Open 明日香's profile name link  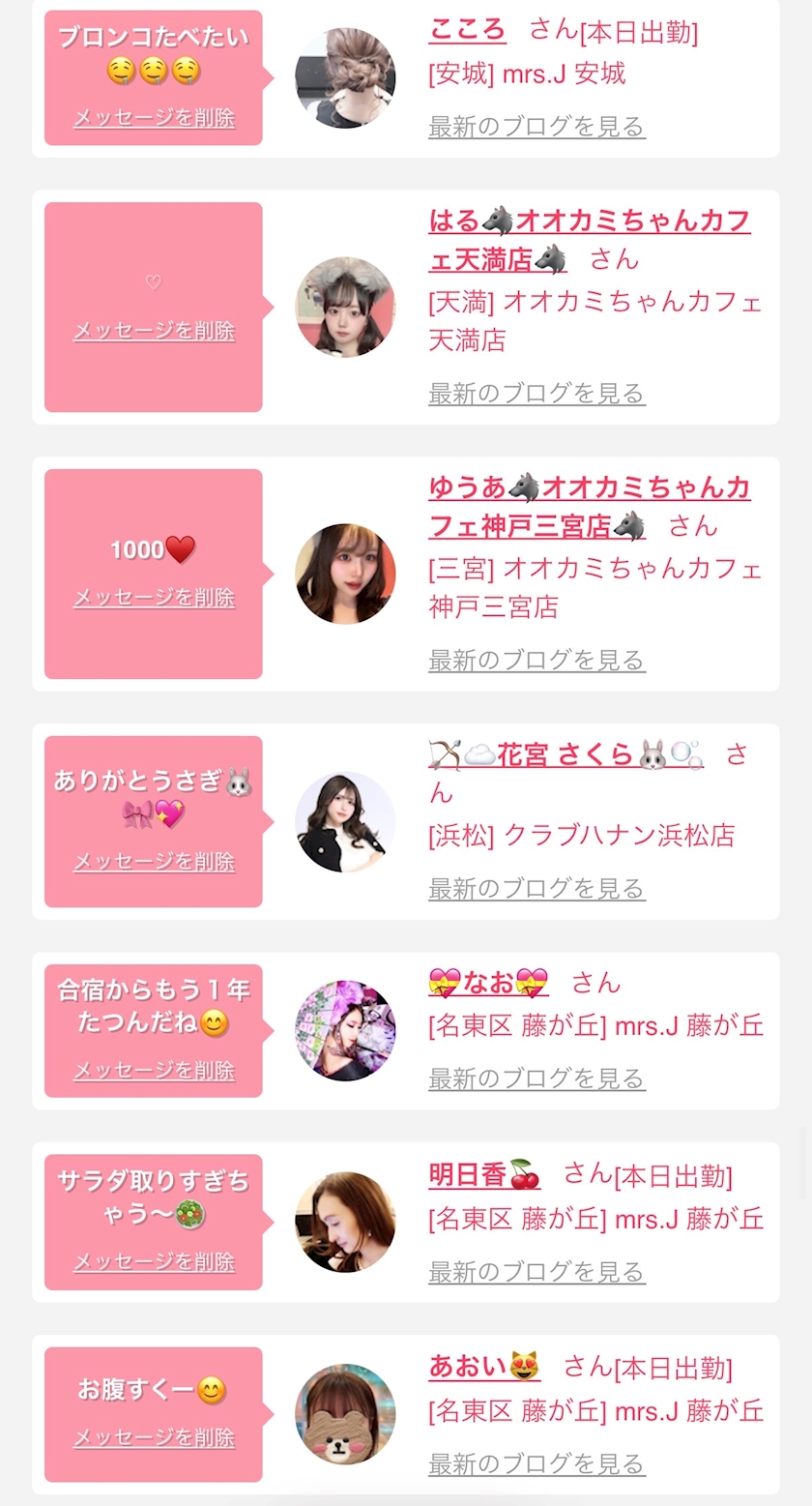click(483, 1175)
